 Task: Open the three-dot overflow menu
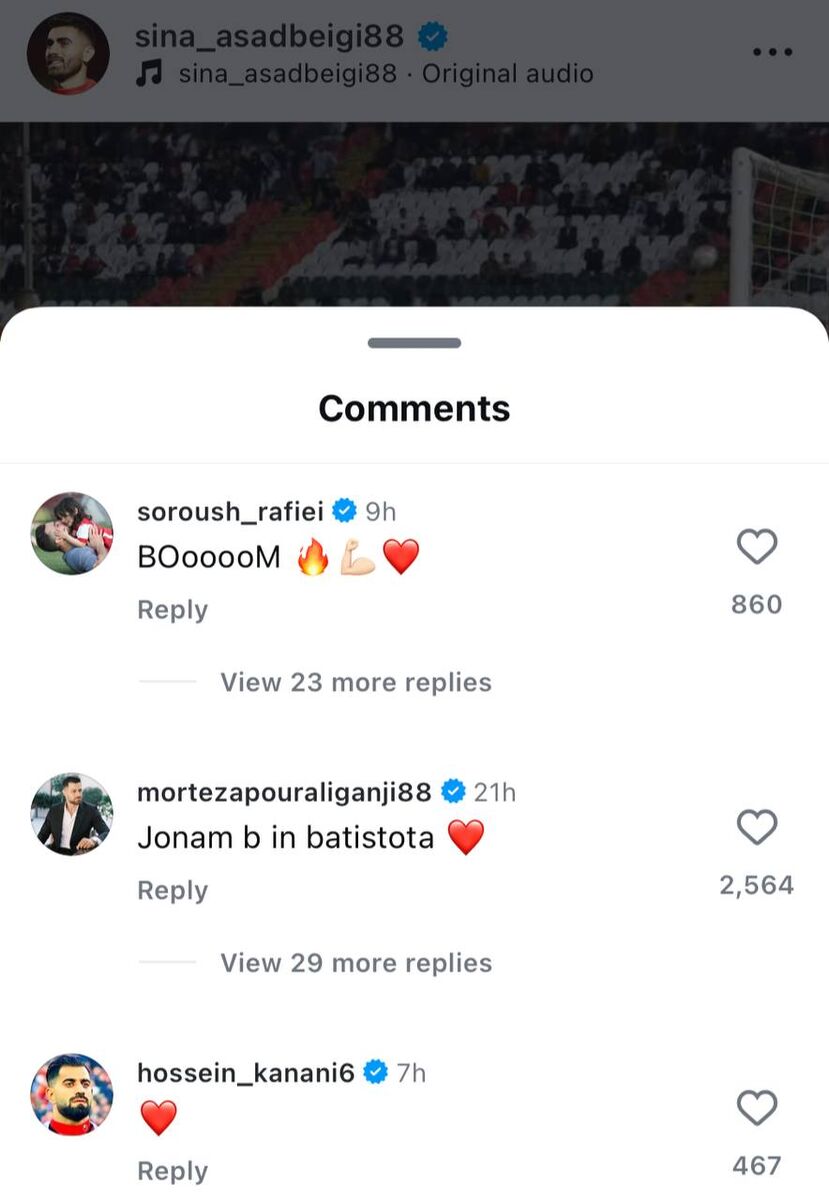772,53
